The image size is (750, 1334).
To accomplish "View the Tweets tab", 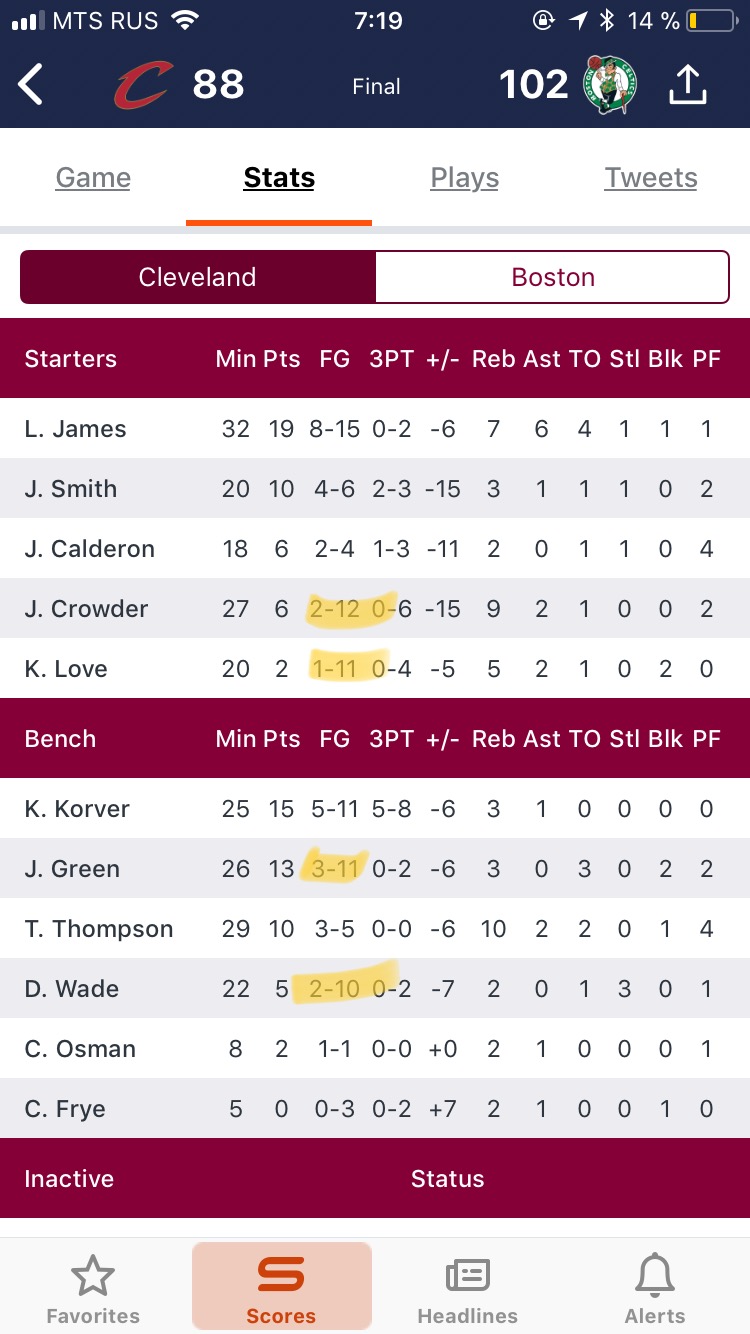I will [x=651, y=178].
